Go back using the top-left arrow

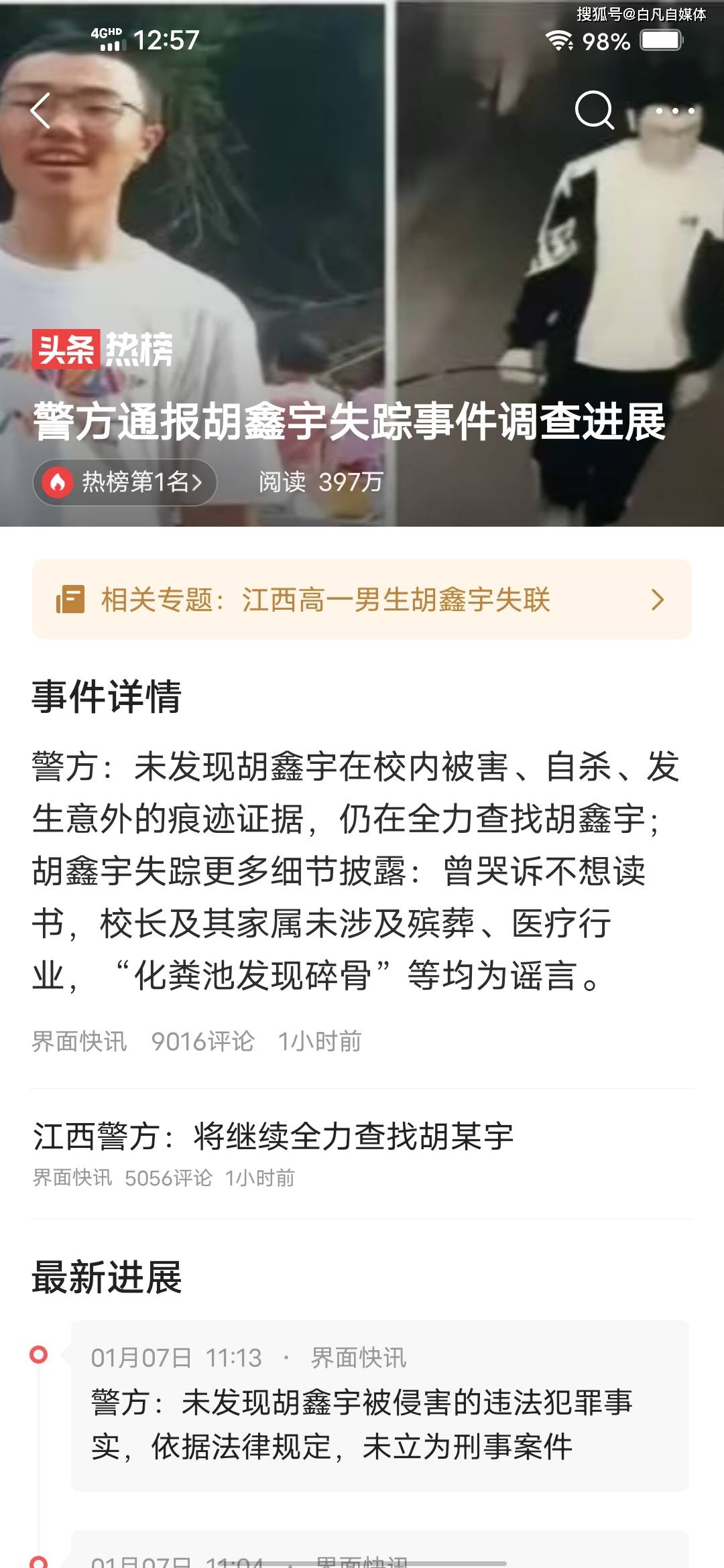pos(41,111)
